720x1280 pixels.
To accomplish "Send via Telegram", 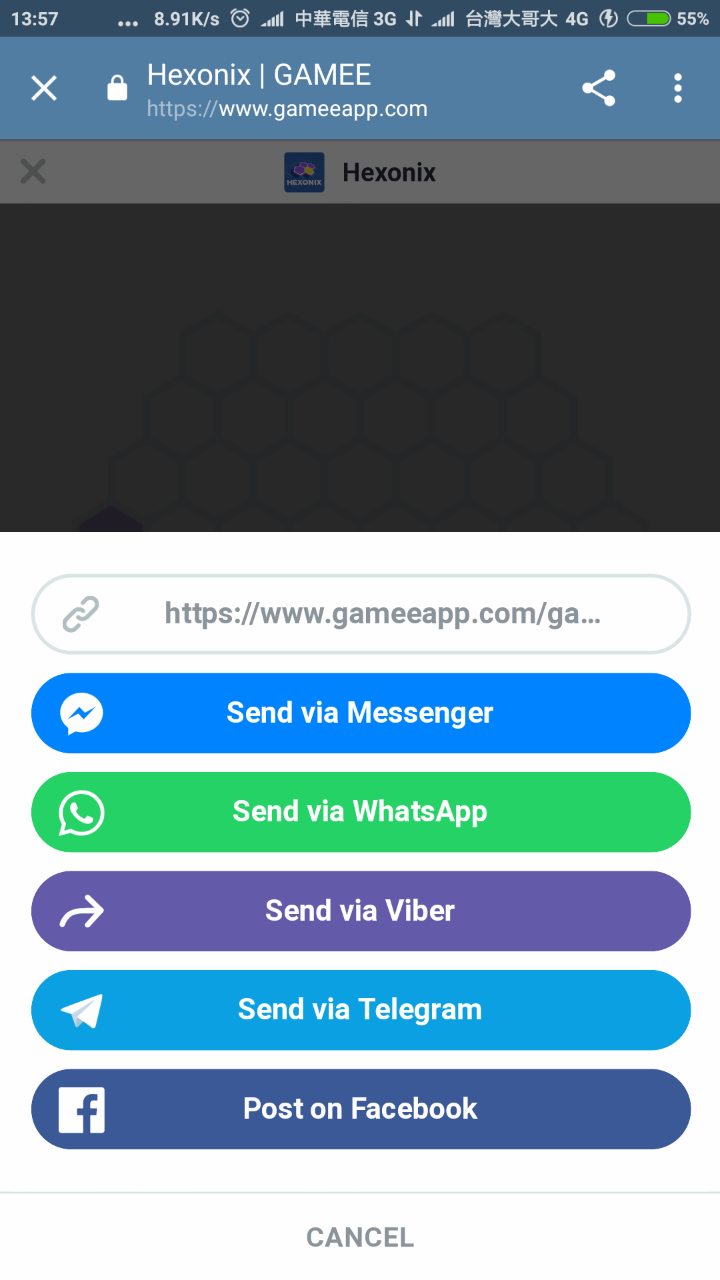I will [x=360, y=1009].
